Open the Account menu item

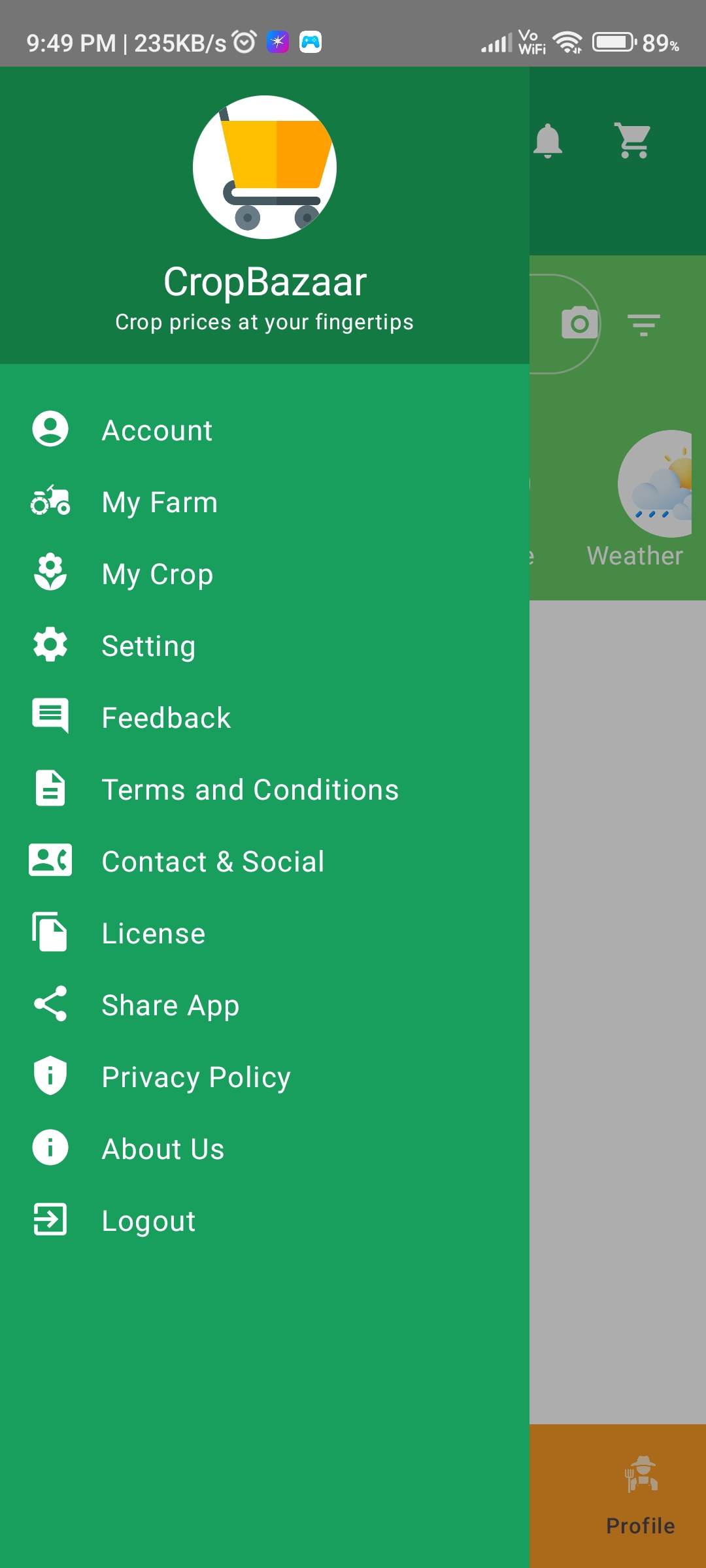pyautogui.click(x=157, y=431)
